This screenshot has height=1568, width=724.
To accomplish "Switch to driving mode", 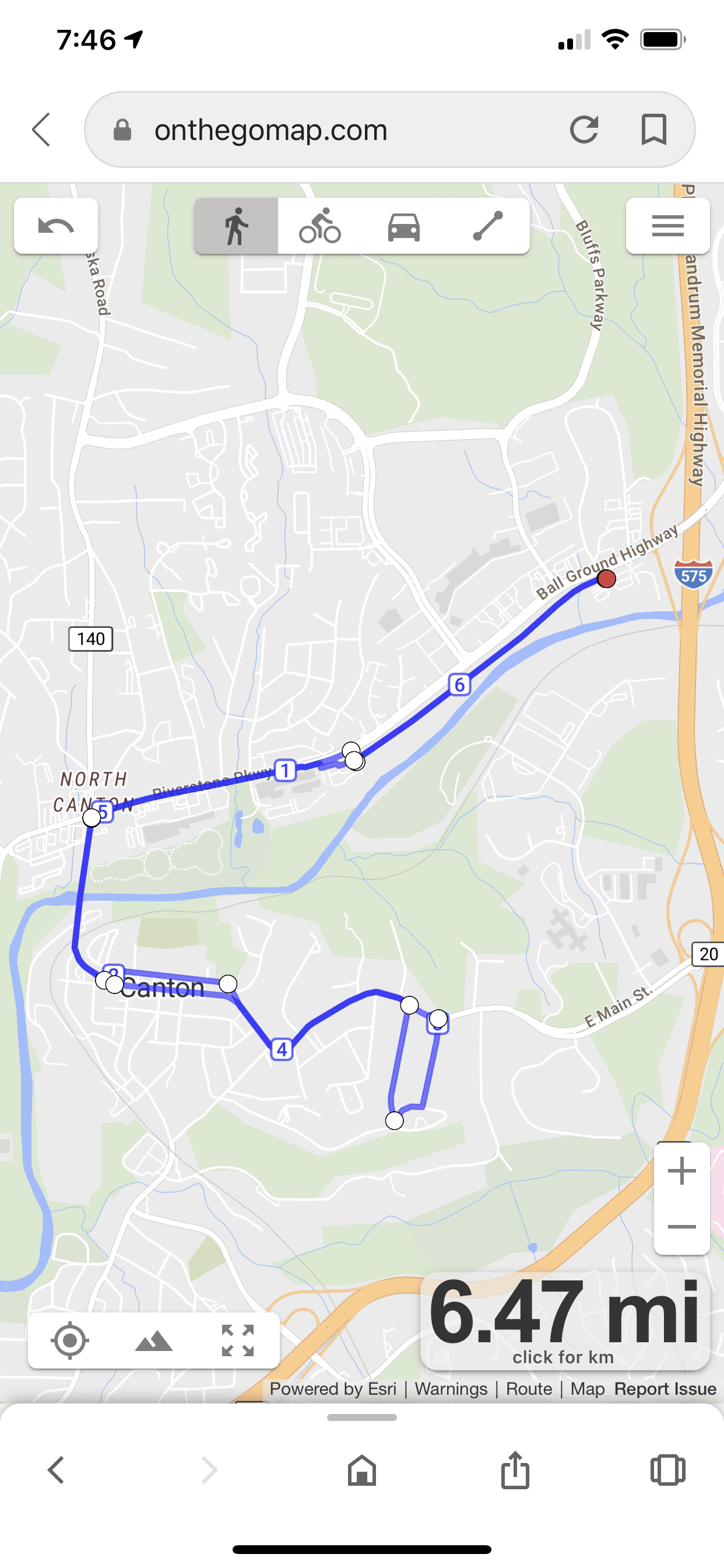I will (x=403, y=226).
